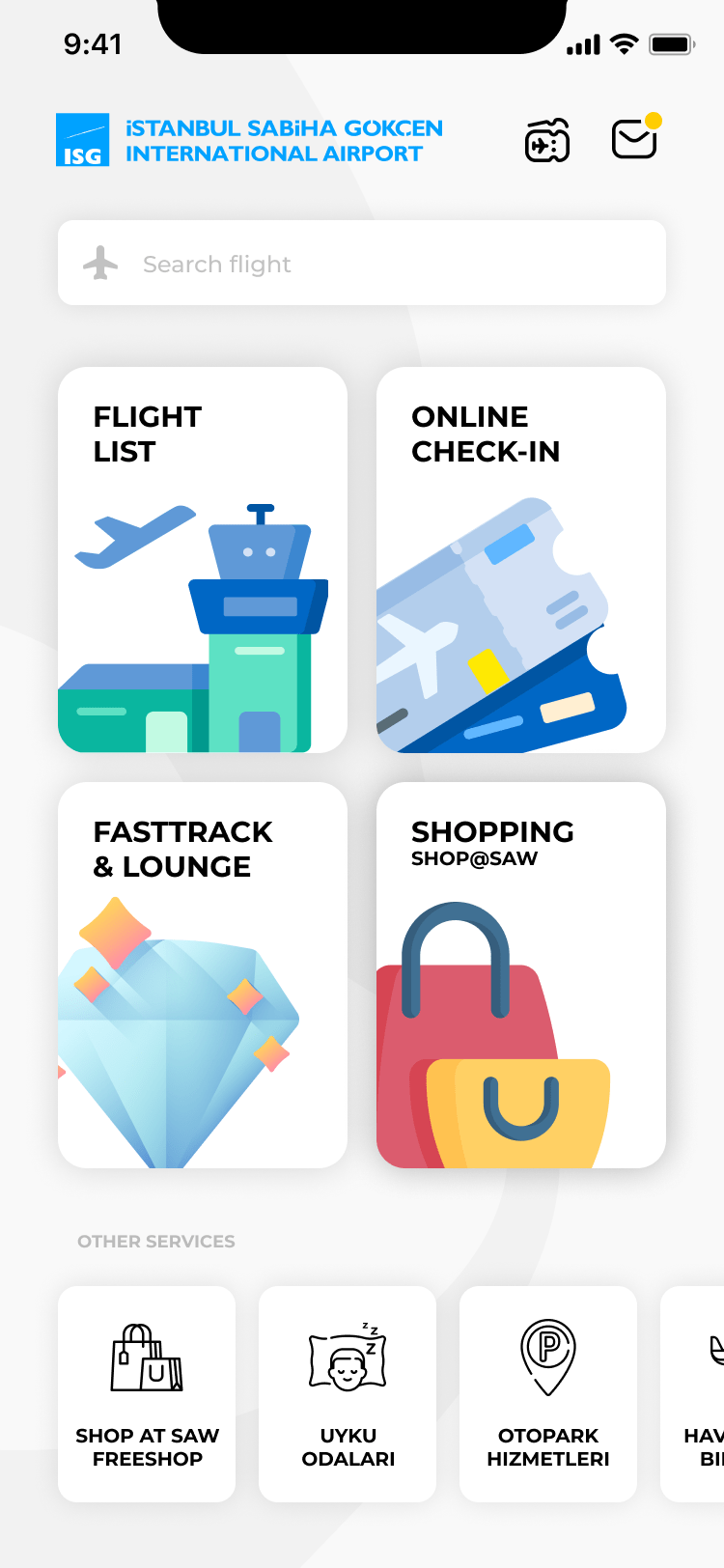Image resolution: width=724 pixels, height=1568 pixels.
Task: Open the Fasttrack & Lounge card
Action: click(203, 975)
